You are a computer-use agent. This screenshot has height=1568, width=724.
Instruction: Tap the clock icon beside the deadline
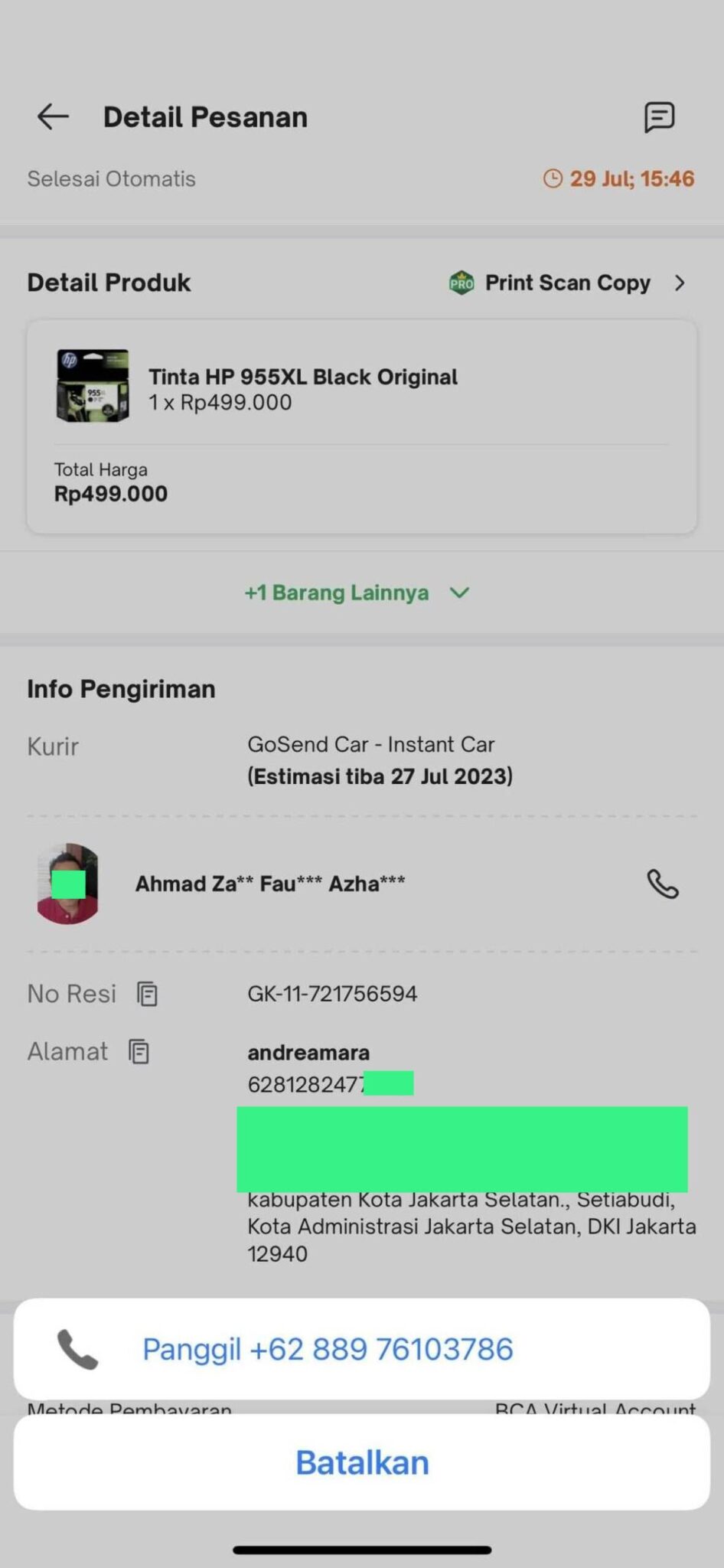(553, 178)
